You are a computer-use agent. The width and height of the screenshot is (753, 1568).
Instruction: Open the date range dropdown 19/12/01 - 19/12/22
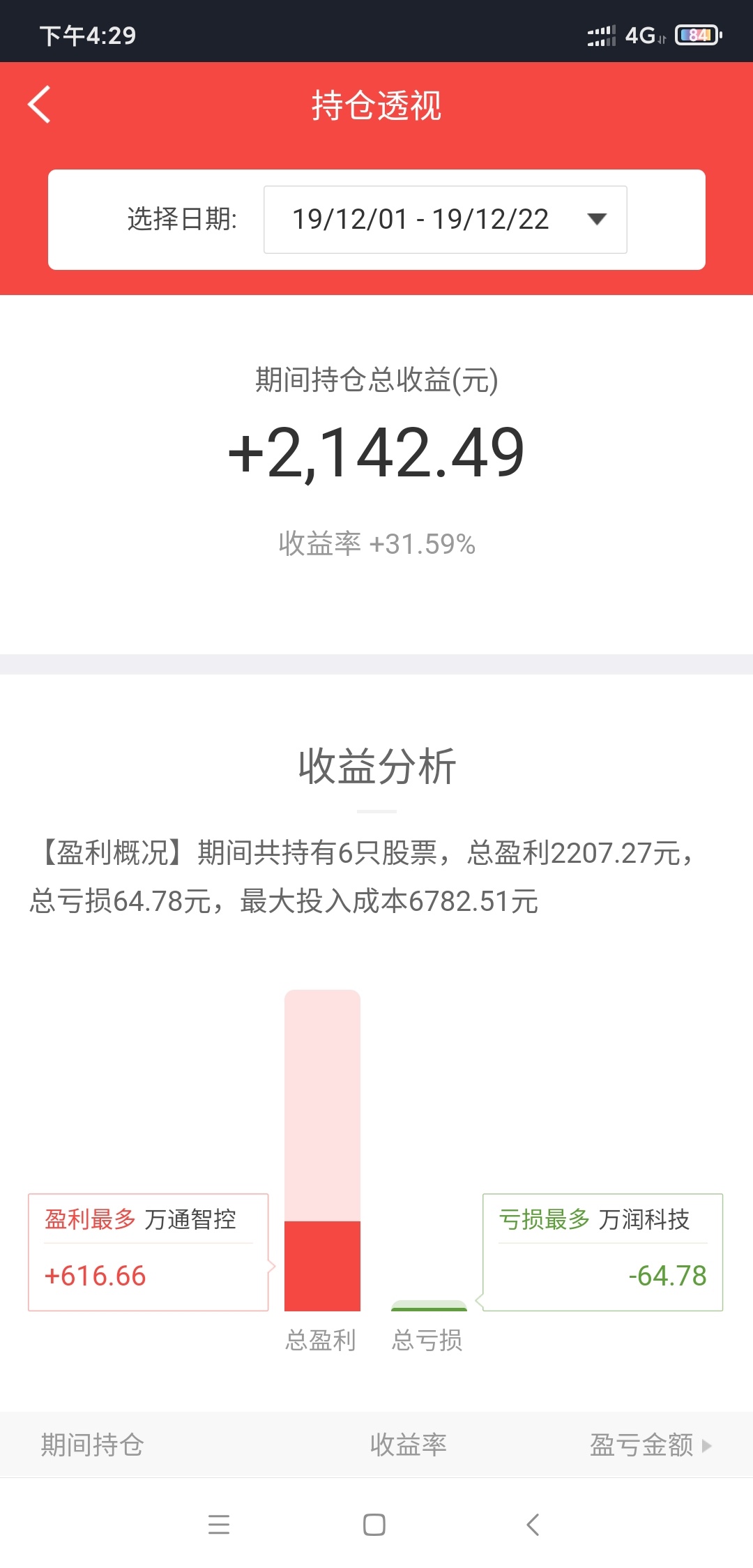point(445,219)
